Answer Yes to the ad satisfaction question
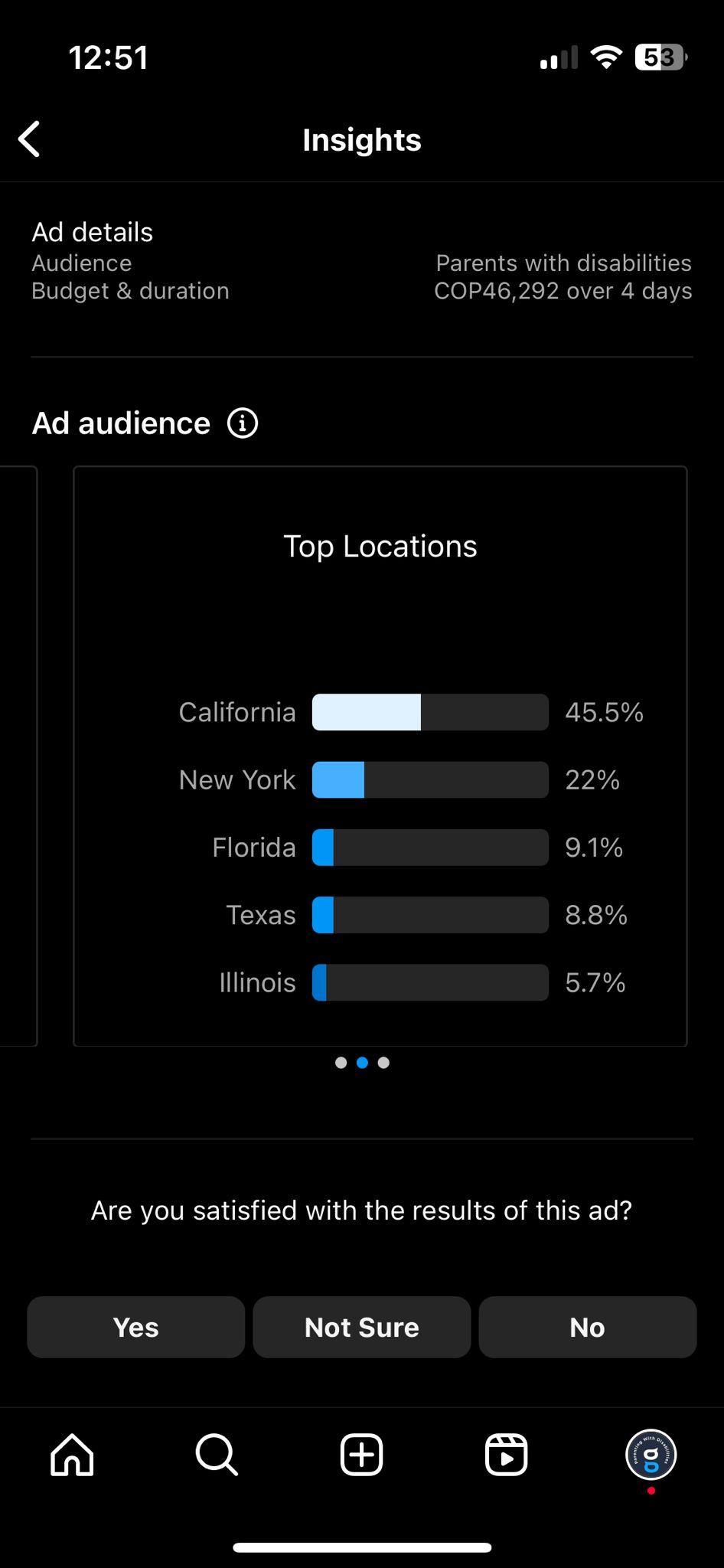Viewport: 724px width, 1568px height. pyautogui.click(x=136, y=1327)
